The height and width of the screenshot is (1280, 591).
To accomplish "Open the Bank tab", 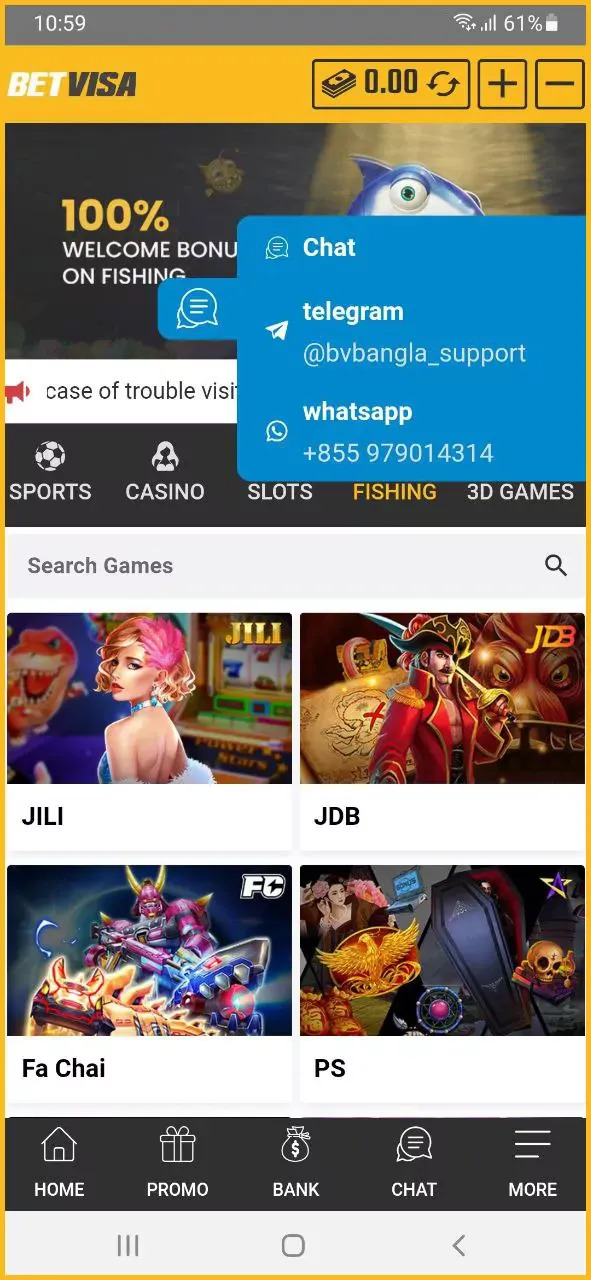I will click(x=296, y=1164).
